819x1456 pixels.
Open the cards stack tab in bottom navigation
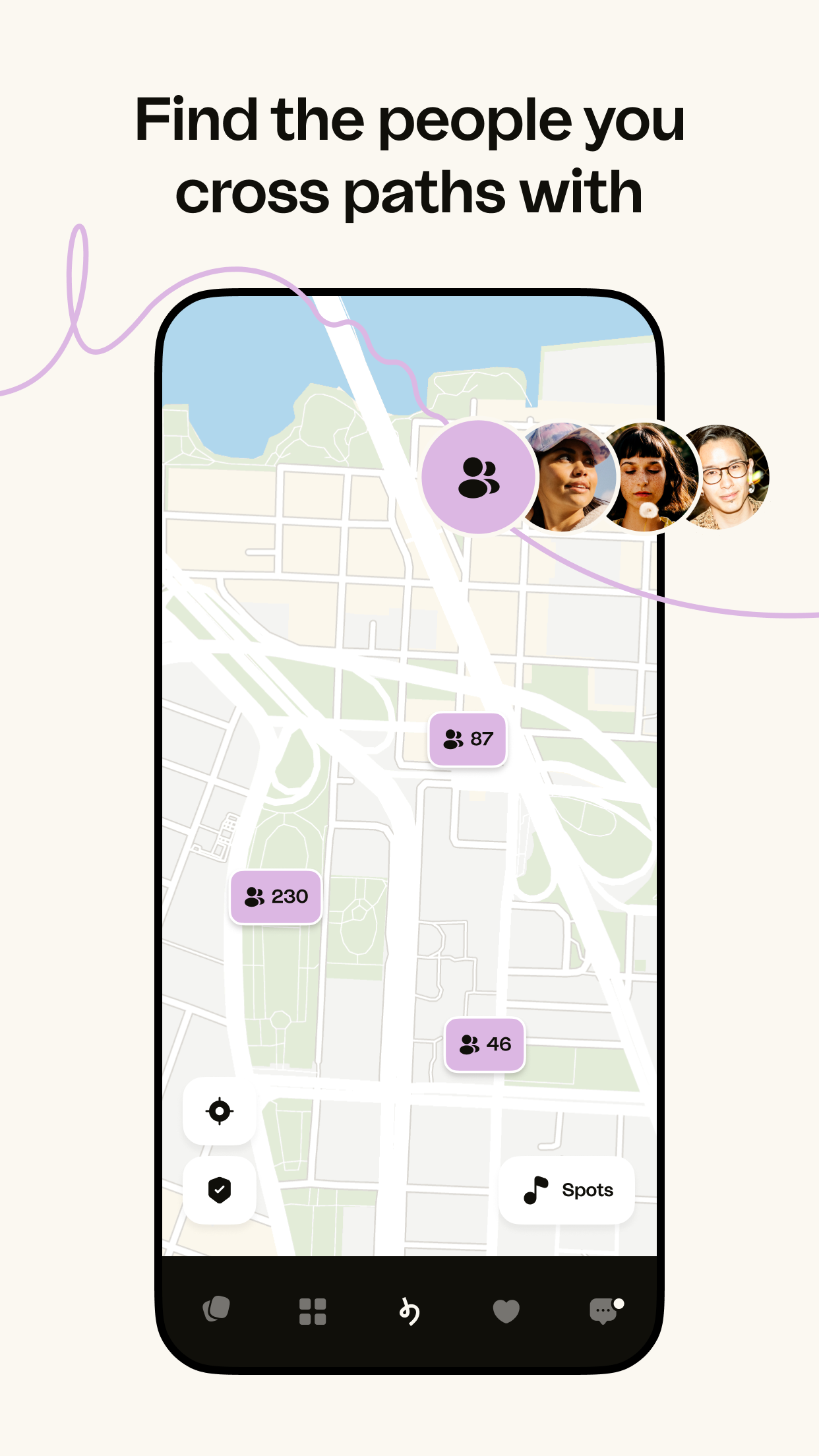[218, 1312]
